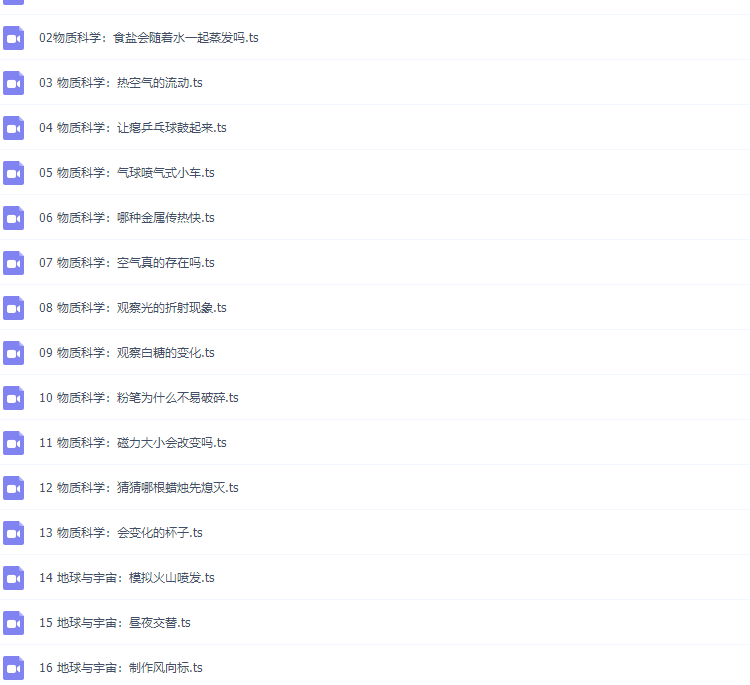Open file 11 物质科学：磁力大小会改变吗.ts

133,443
